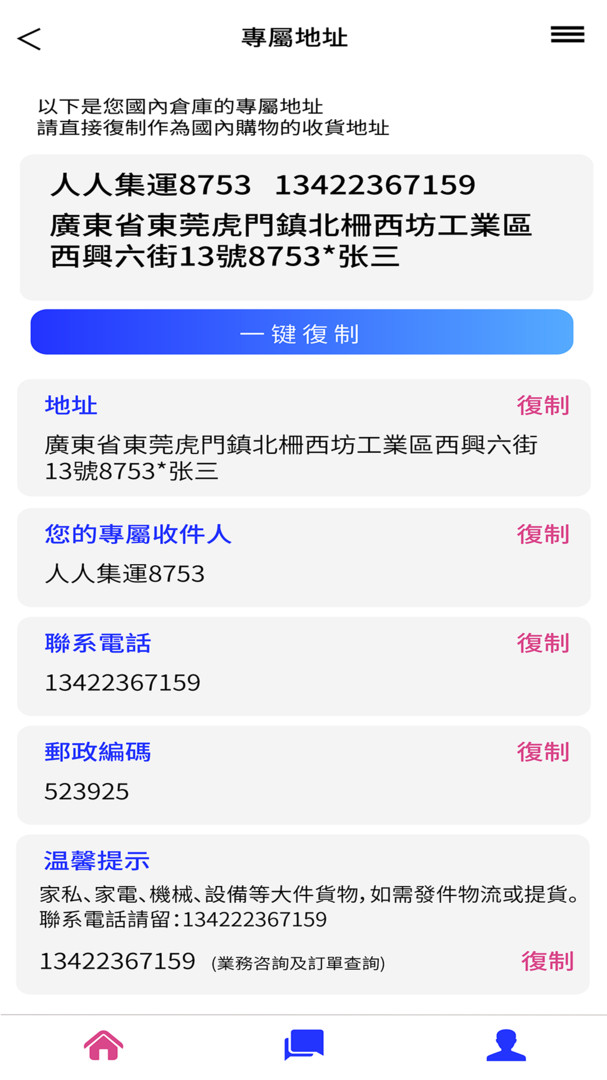Switch to the profile tab
The height and width of the screenshot is (1080, 607).
506,1046
